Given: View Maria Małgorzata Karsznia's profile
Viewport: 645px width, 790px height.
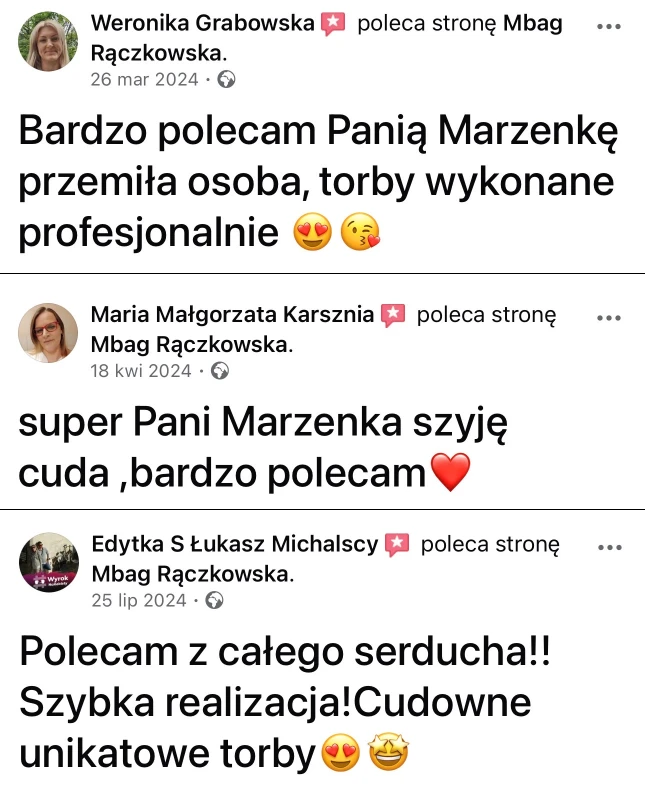Looking at the screenshot, I should 233,316.
